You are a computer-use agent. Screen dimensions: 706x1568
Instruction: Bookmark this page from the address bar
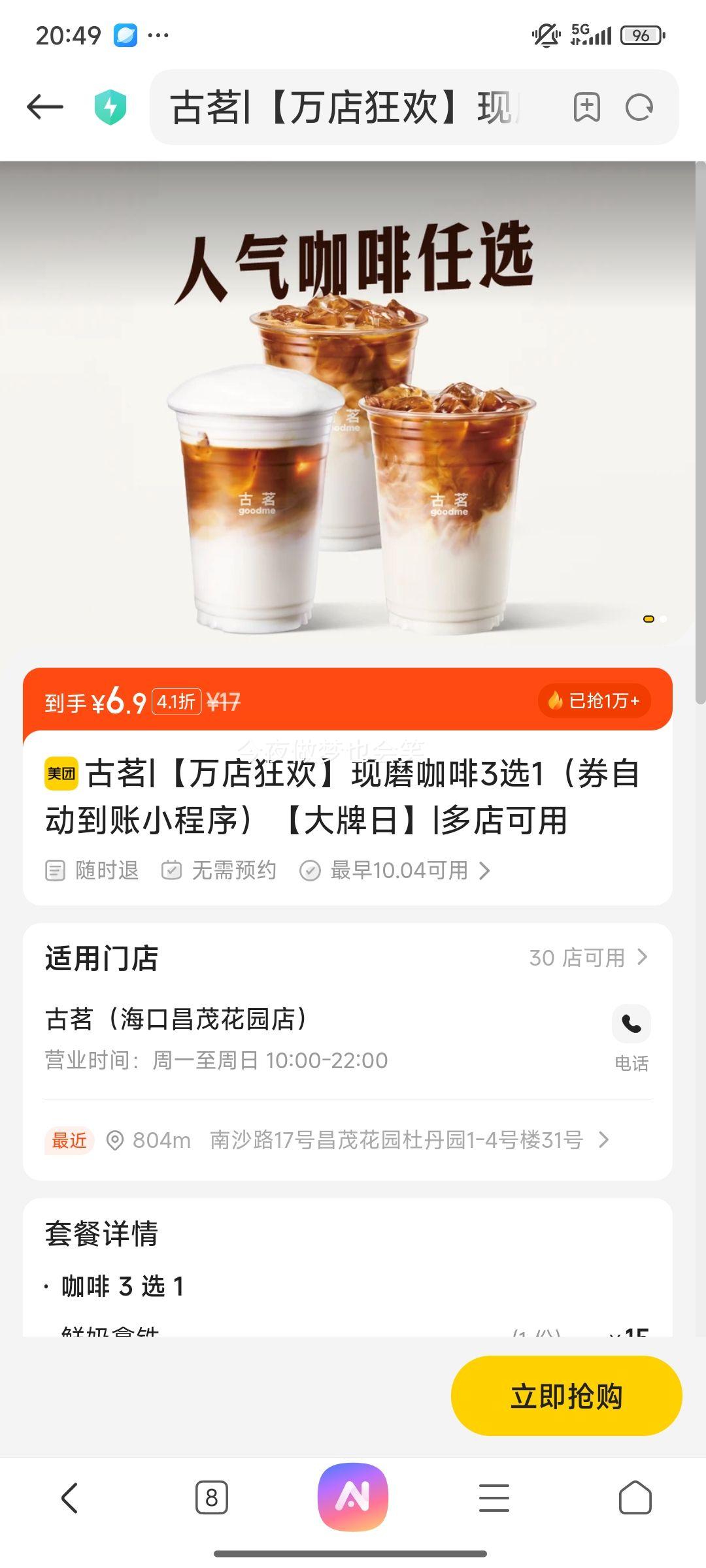pos(586,107)
